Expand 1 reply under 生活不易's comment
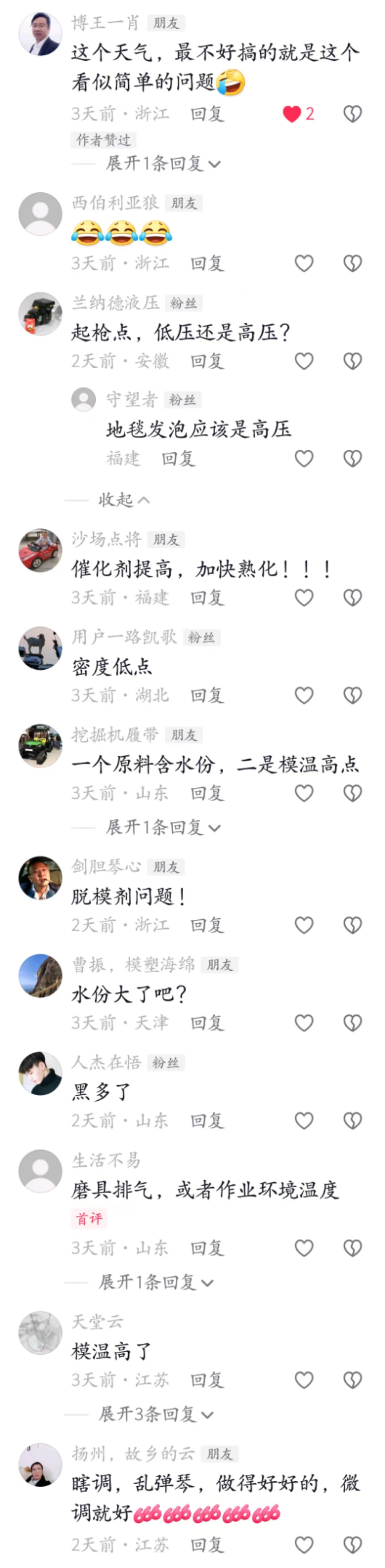This screenshot has height=1568, width=385. click(155, 1283)
